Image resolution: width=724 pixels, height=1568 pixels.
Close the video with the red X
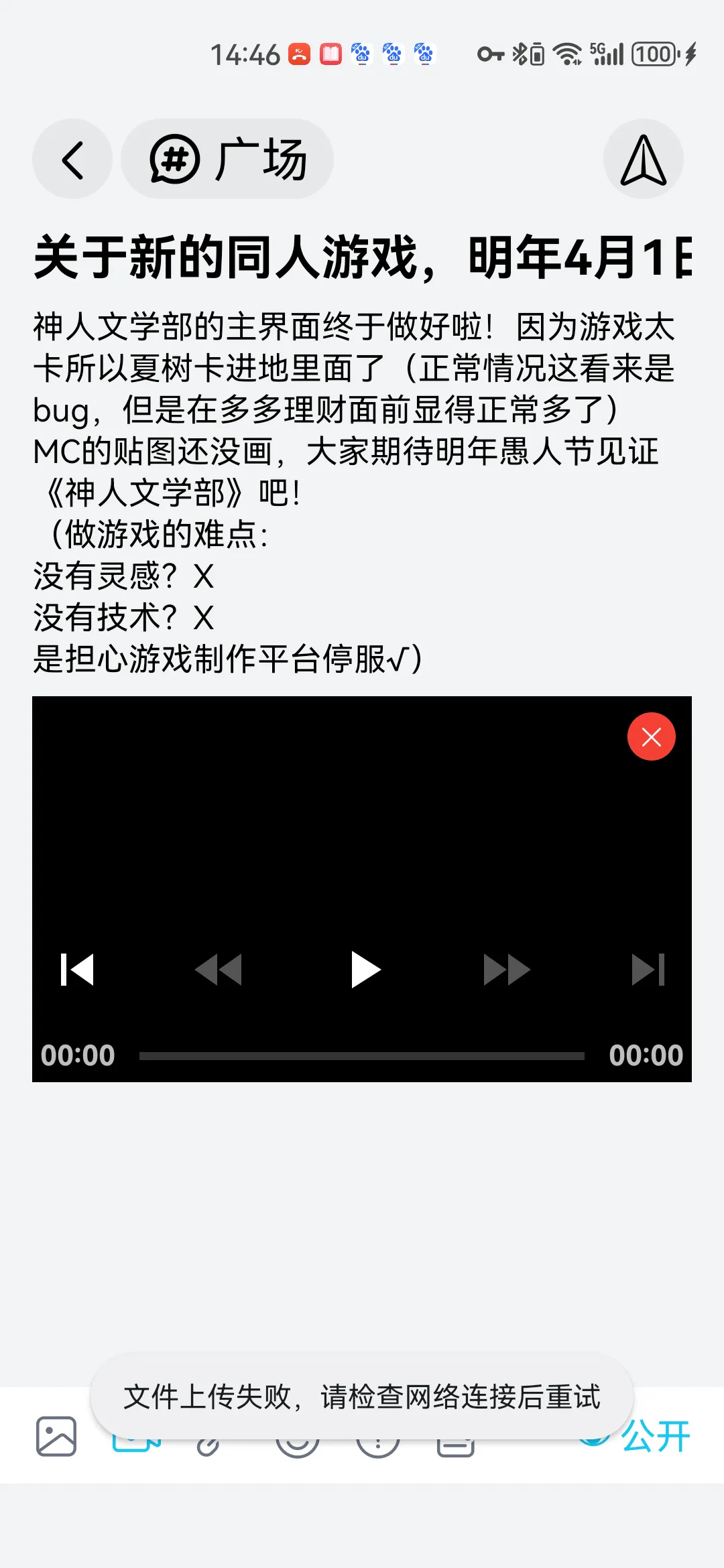pyautogui.click(x=651, y=737)
